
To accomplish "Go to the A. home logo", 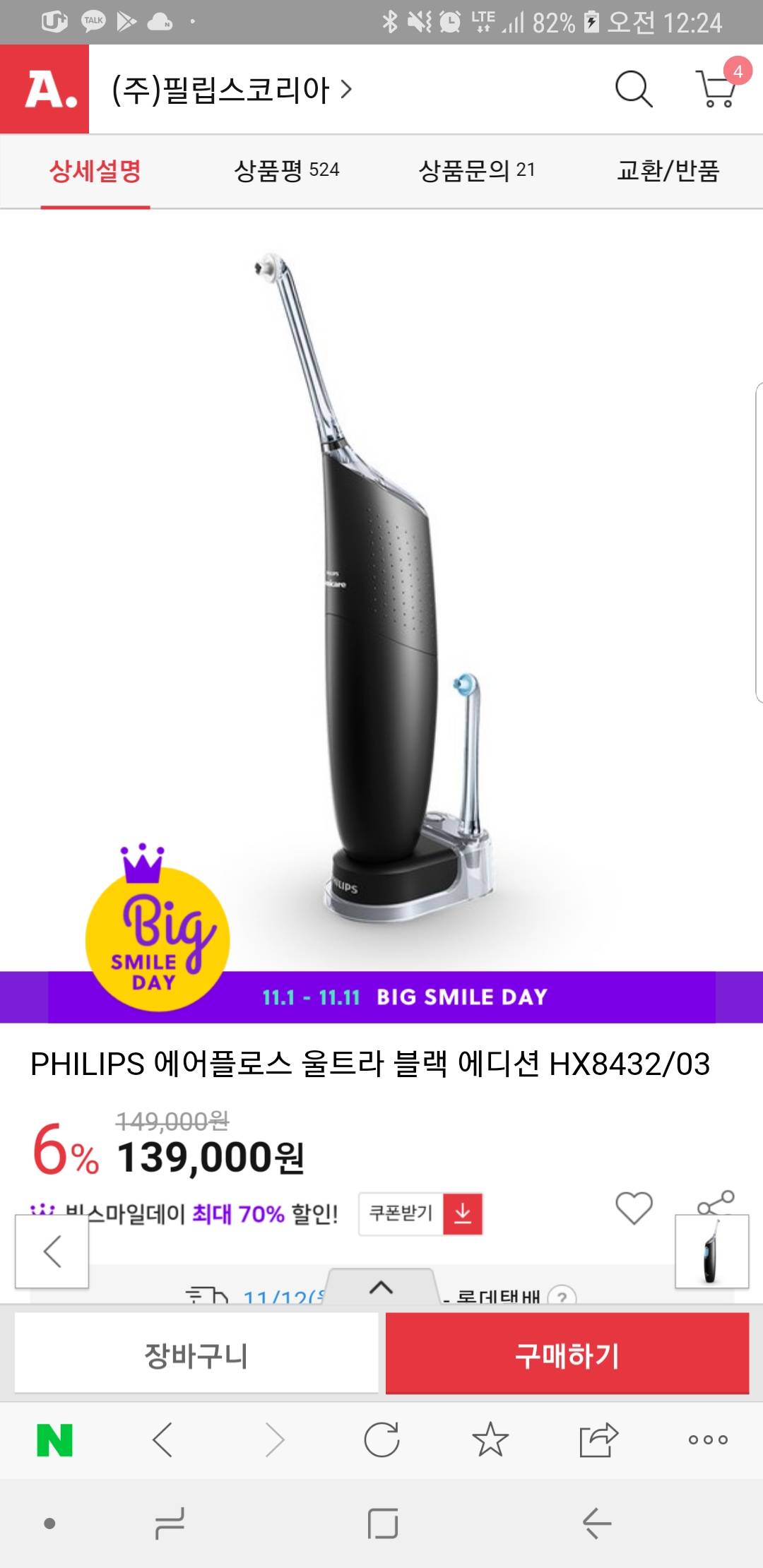I will [x=45, y=90].
